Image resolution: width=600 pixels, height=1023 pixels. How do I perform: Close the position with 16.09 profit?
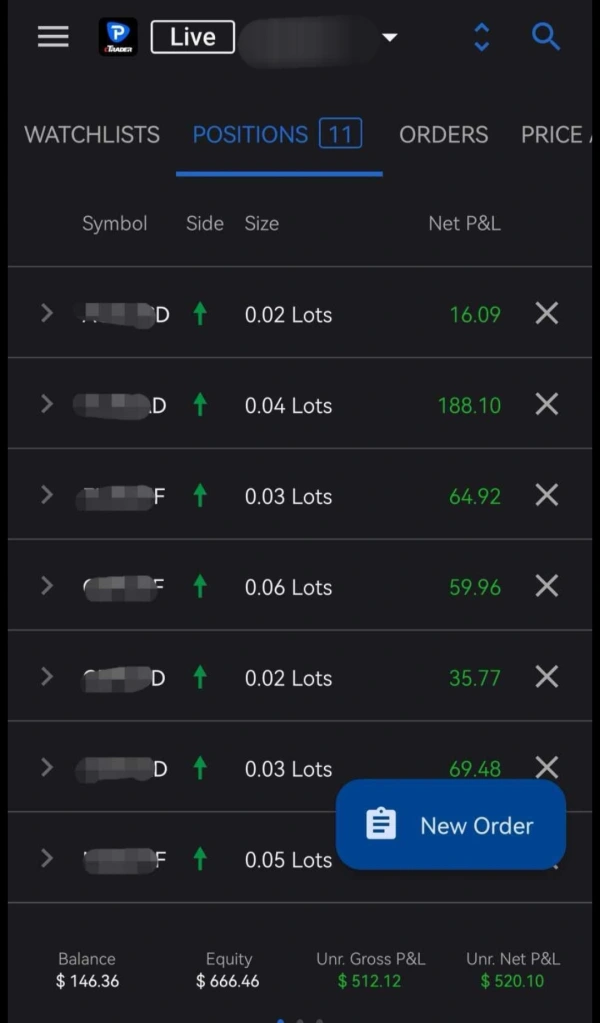(547, 314)
